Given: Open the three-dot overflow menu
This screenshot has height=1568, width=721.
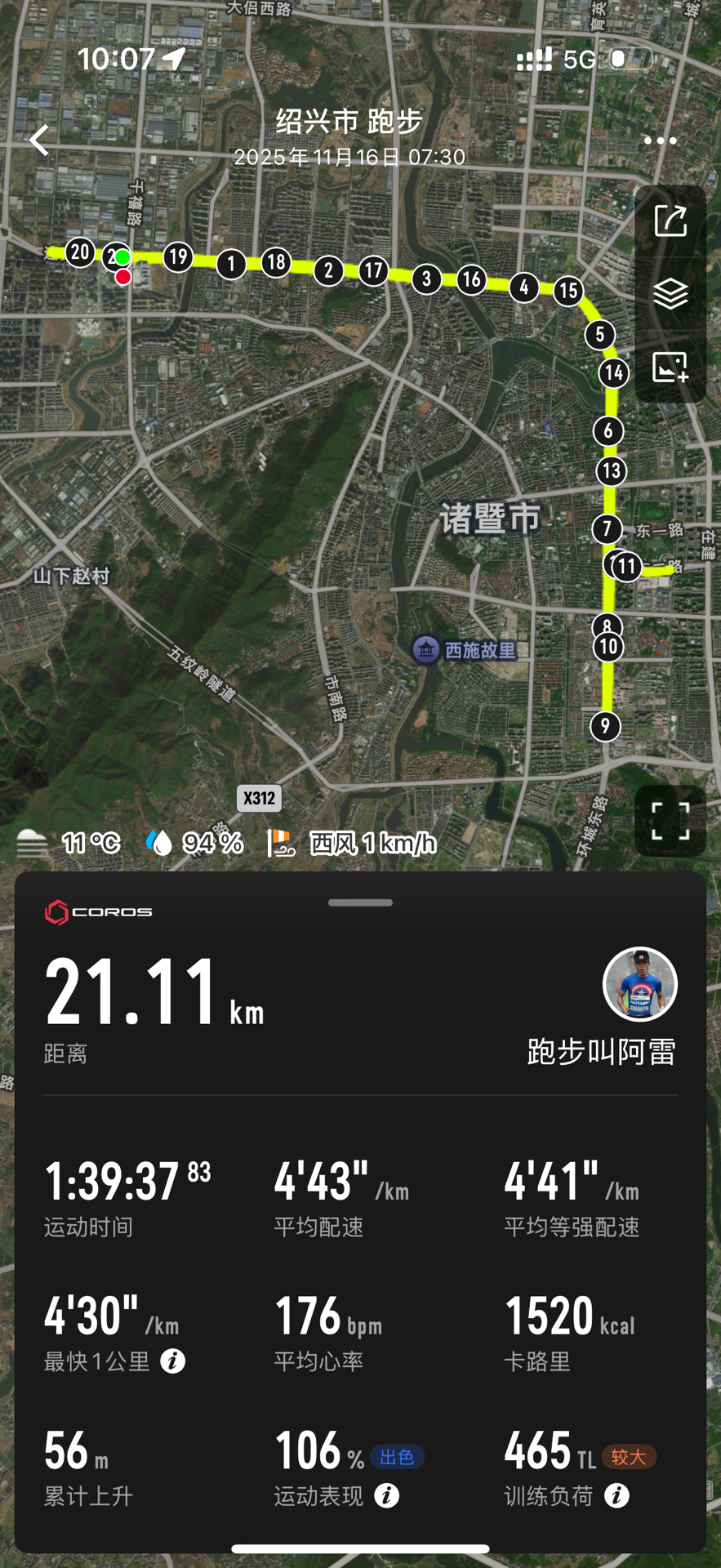Looking at the screenshot, I should tap(660, 141).
